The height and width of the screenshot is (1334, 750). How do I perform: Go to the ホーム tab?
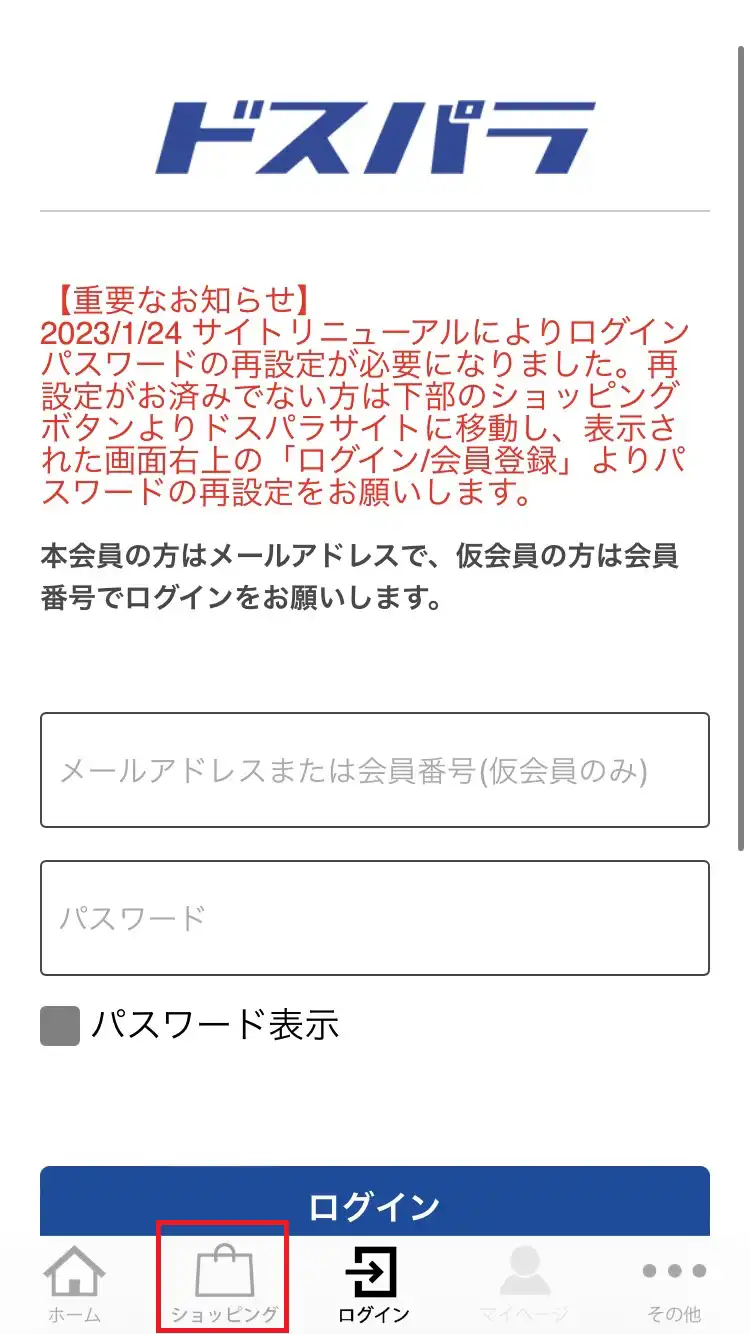[x=75, y=1286]
